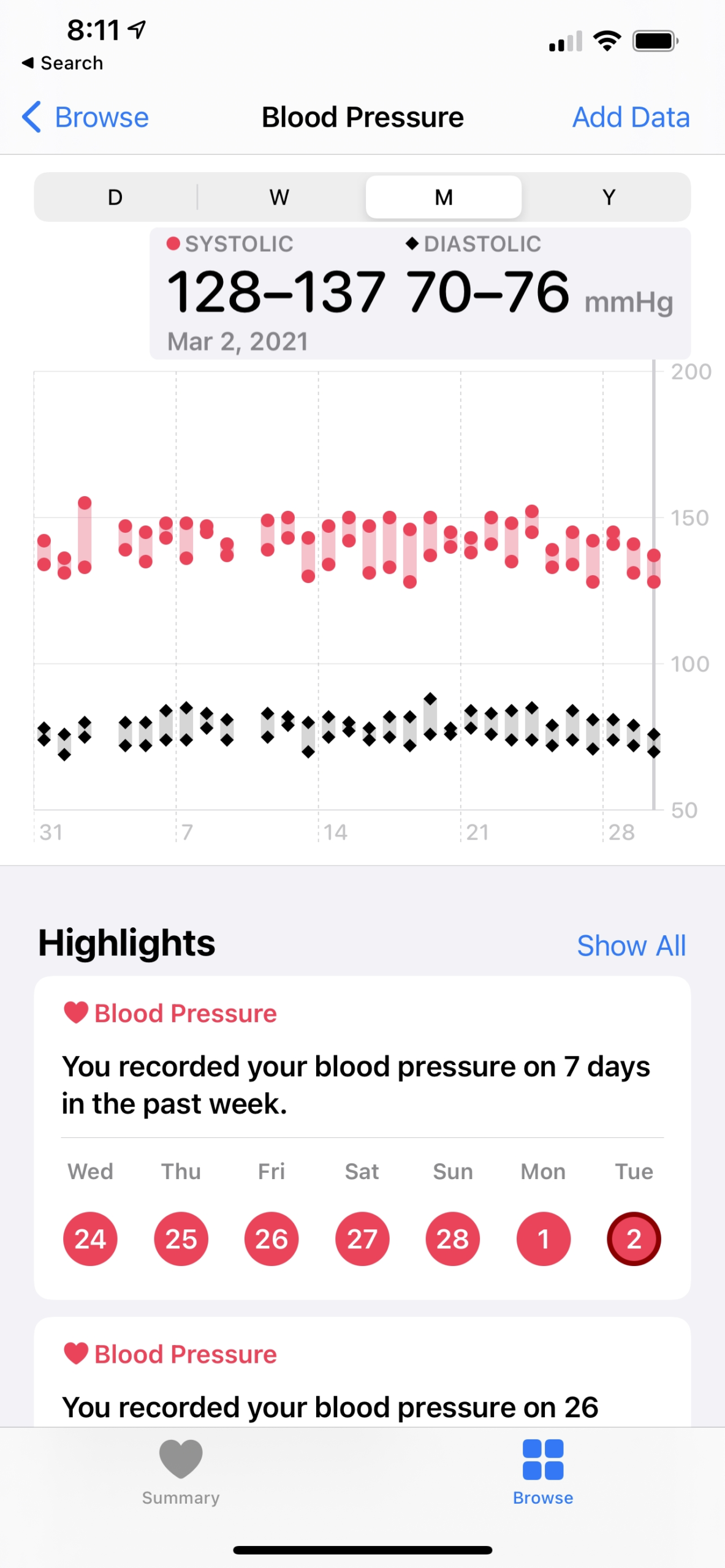This screenshot has height=1568, width=725.
Task: Switch chart to the day view
Action: point(115,197)
